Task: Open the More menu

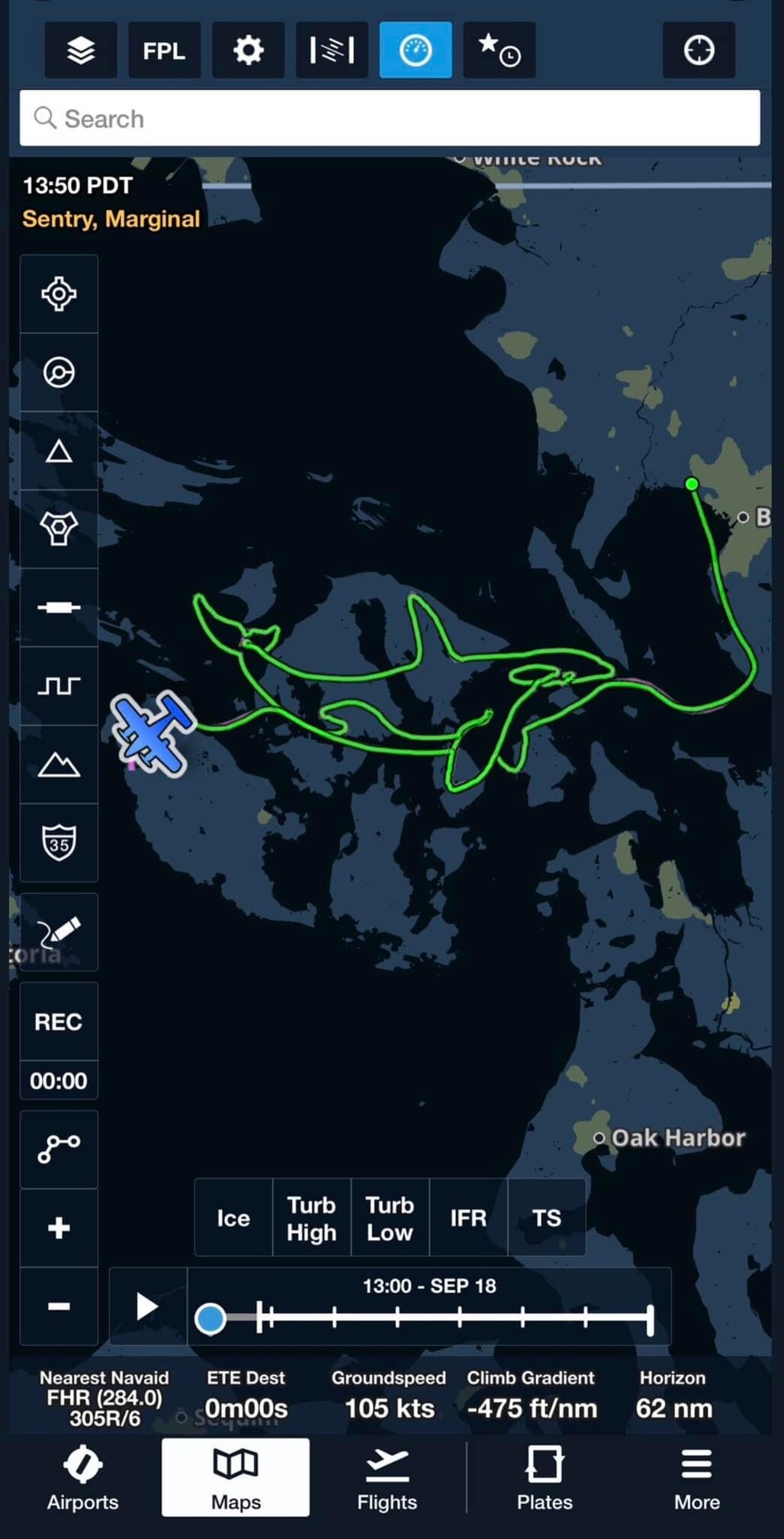Action: (697, 1478)
